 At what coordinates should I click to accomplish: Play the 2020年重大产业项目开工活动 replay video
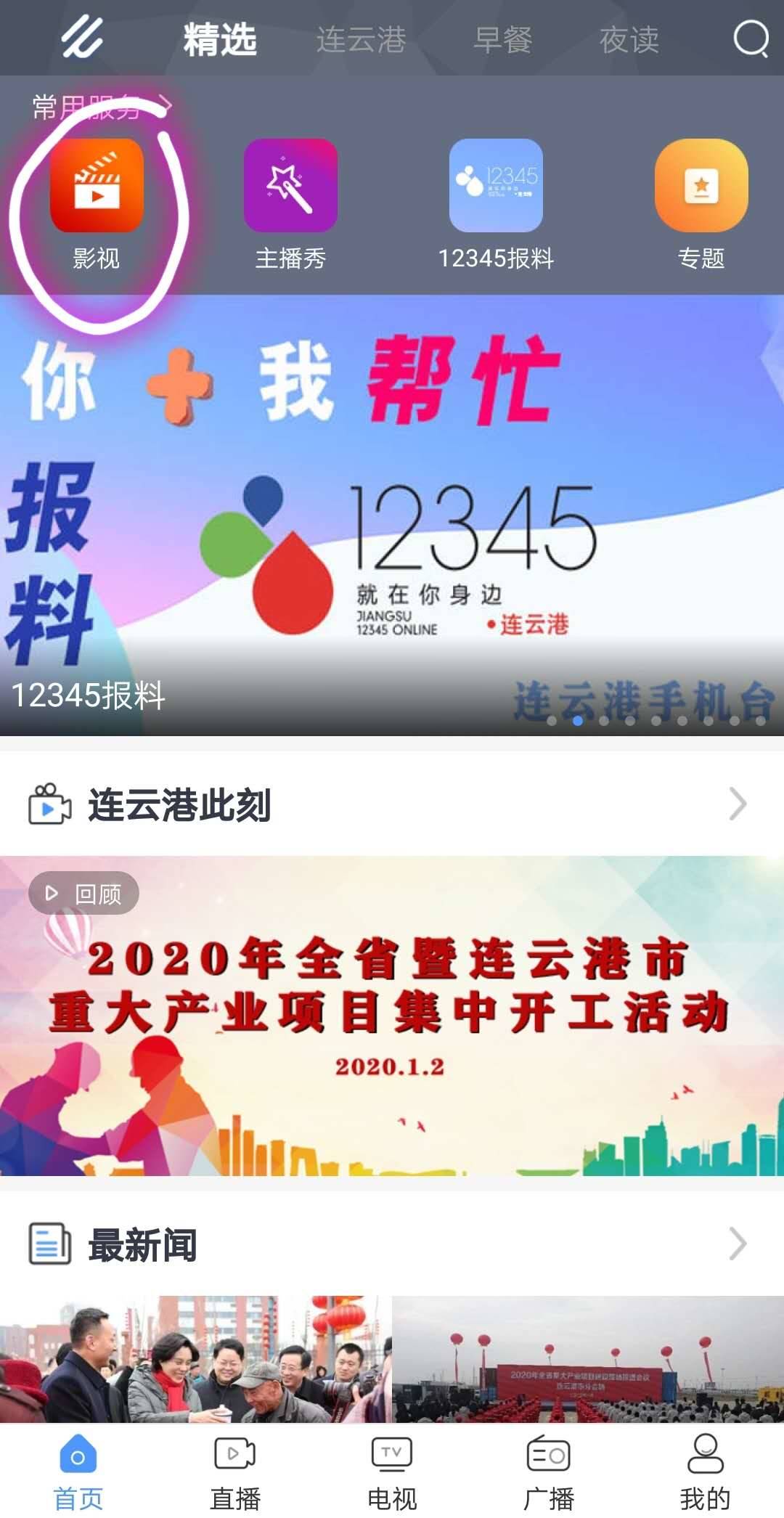tap(392, 1016)
